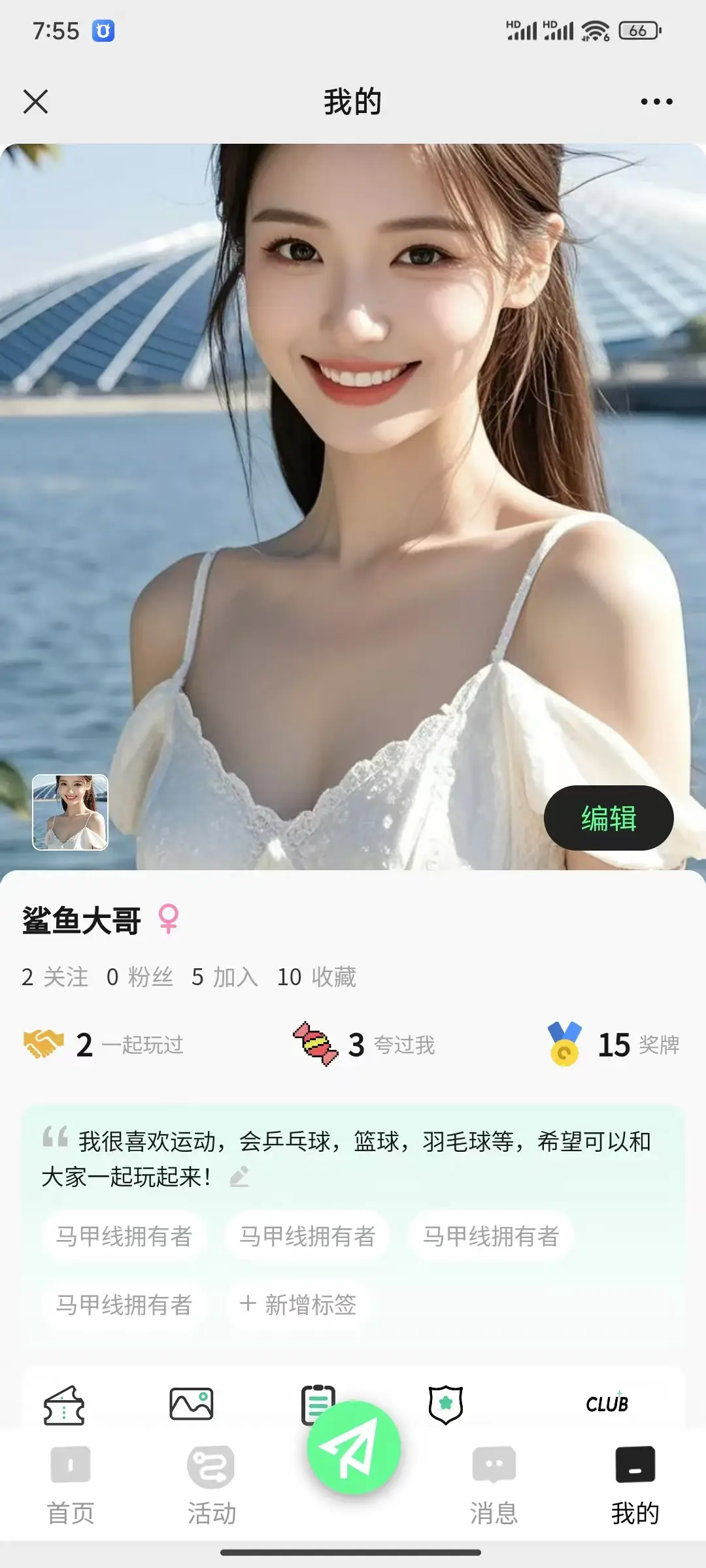Image resolution: width=706 pixels, height=1568 pixels.
Task: Open the small profile photo thumbnail
Action: (71, 812)
